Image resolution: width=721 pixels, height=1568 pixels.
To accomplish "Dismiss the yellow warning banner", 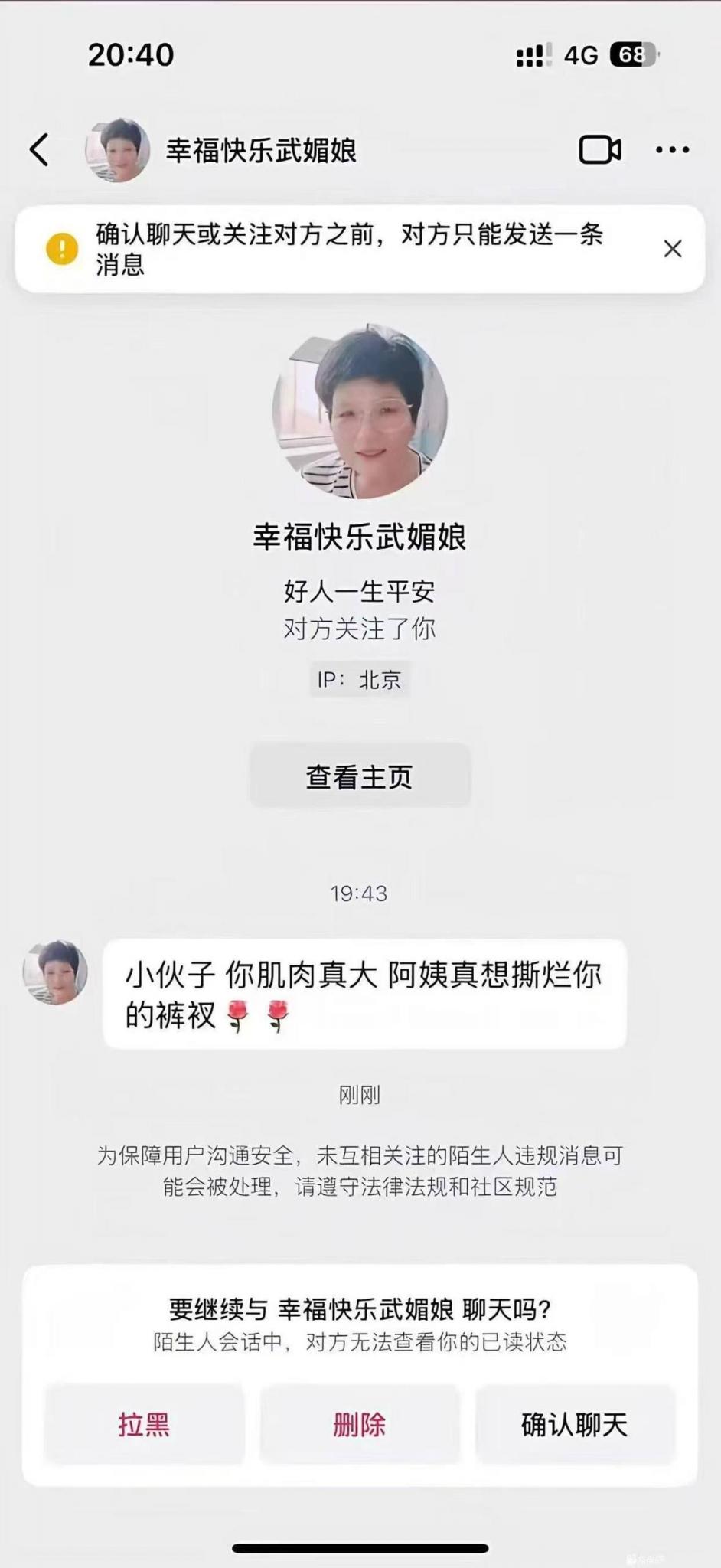I will [x=672, y=249].
